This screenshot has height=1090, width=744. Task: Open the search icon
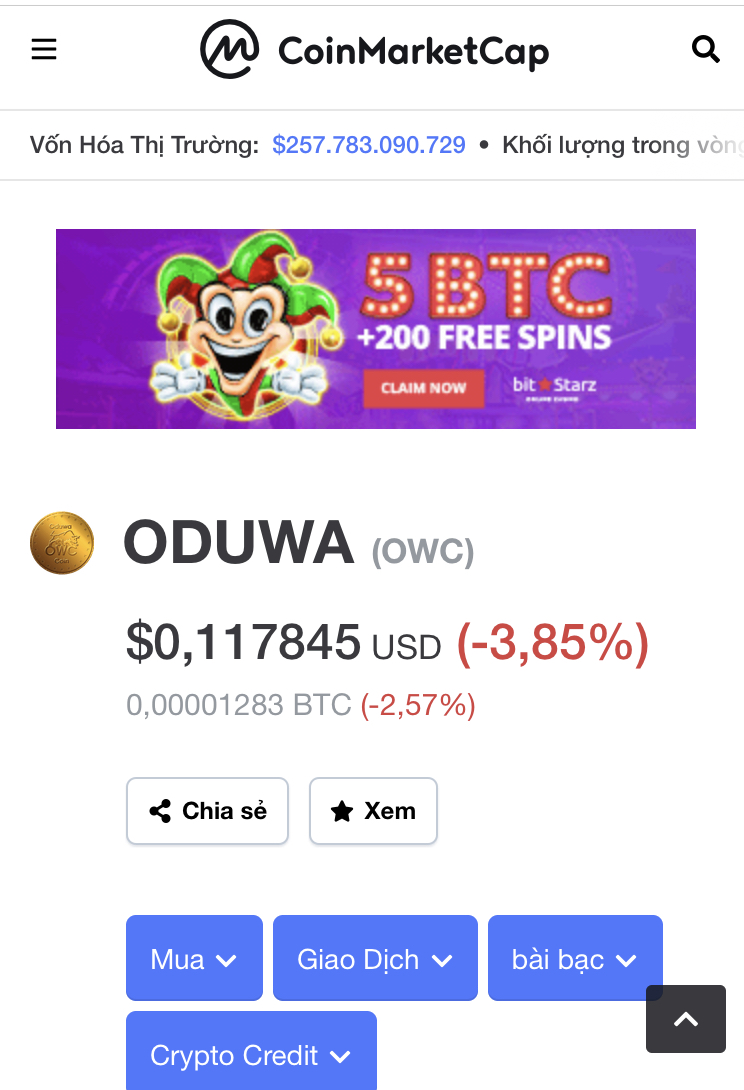click(x=706, y=49)
